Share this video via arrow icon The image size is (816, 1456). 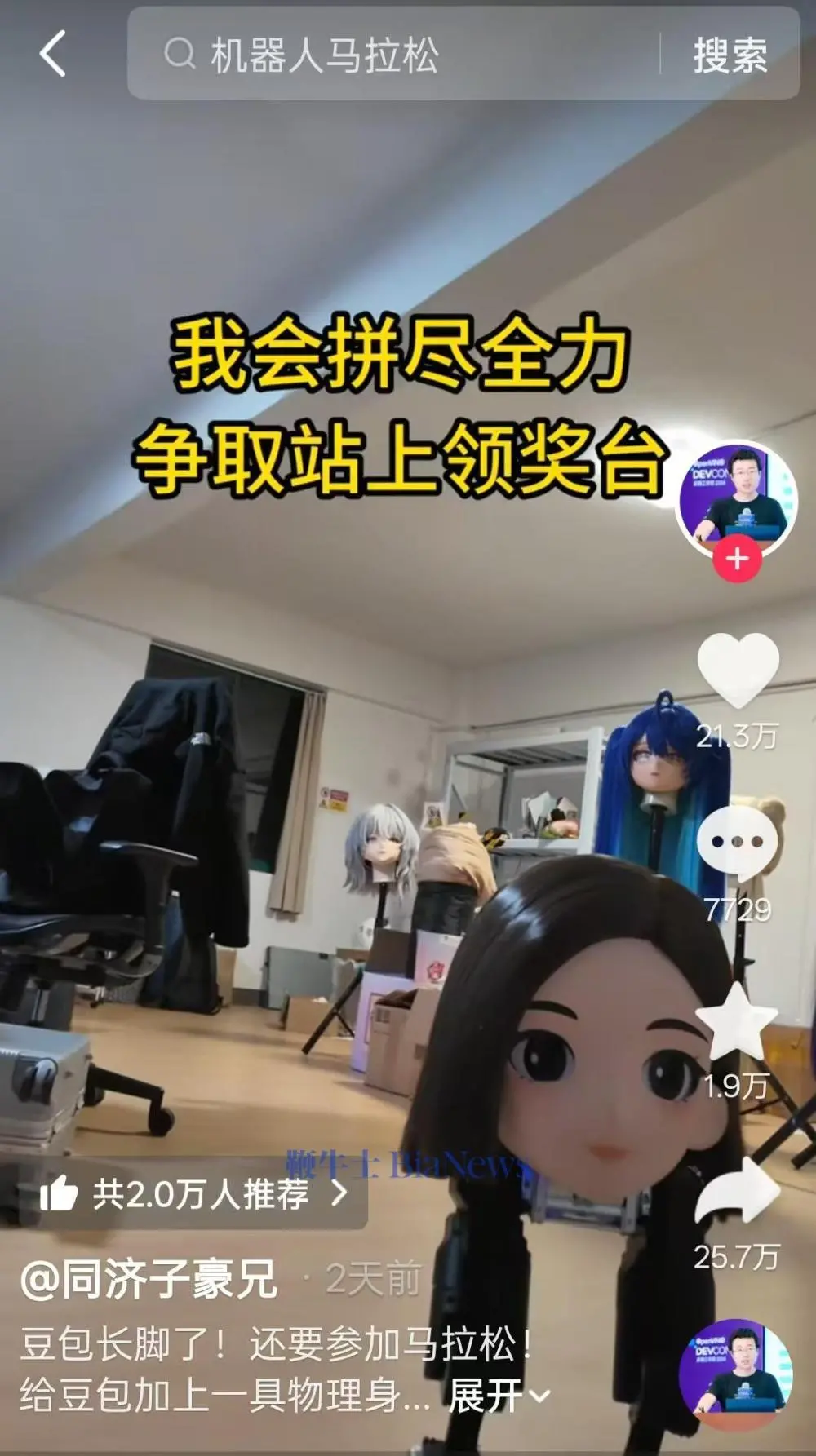tap(737, 1193)
